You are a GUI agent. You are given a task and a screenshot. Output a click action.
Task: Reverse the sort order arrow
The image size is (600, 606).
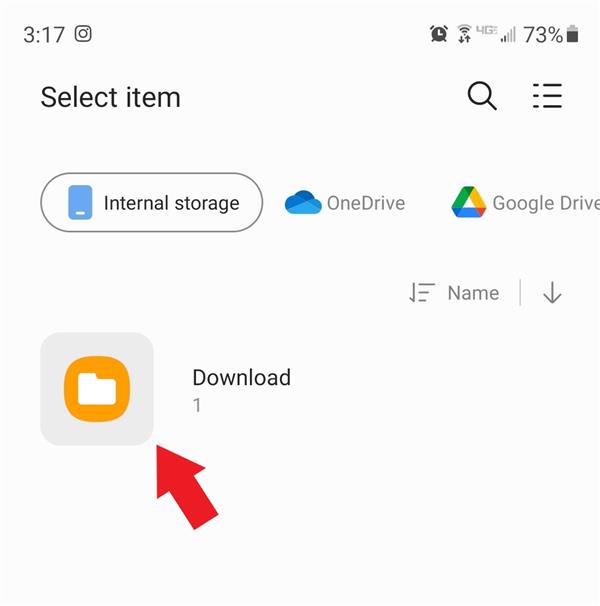click(552, 293)
